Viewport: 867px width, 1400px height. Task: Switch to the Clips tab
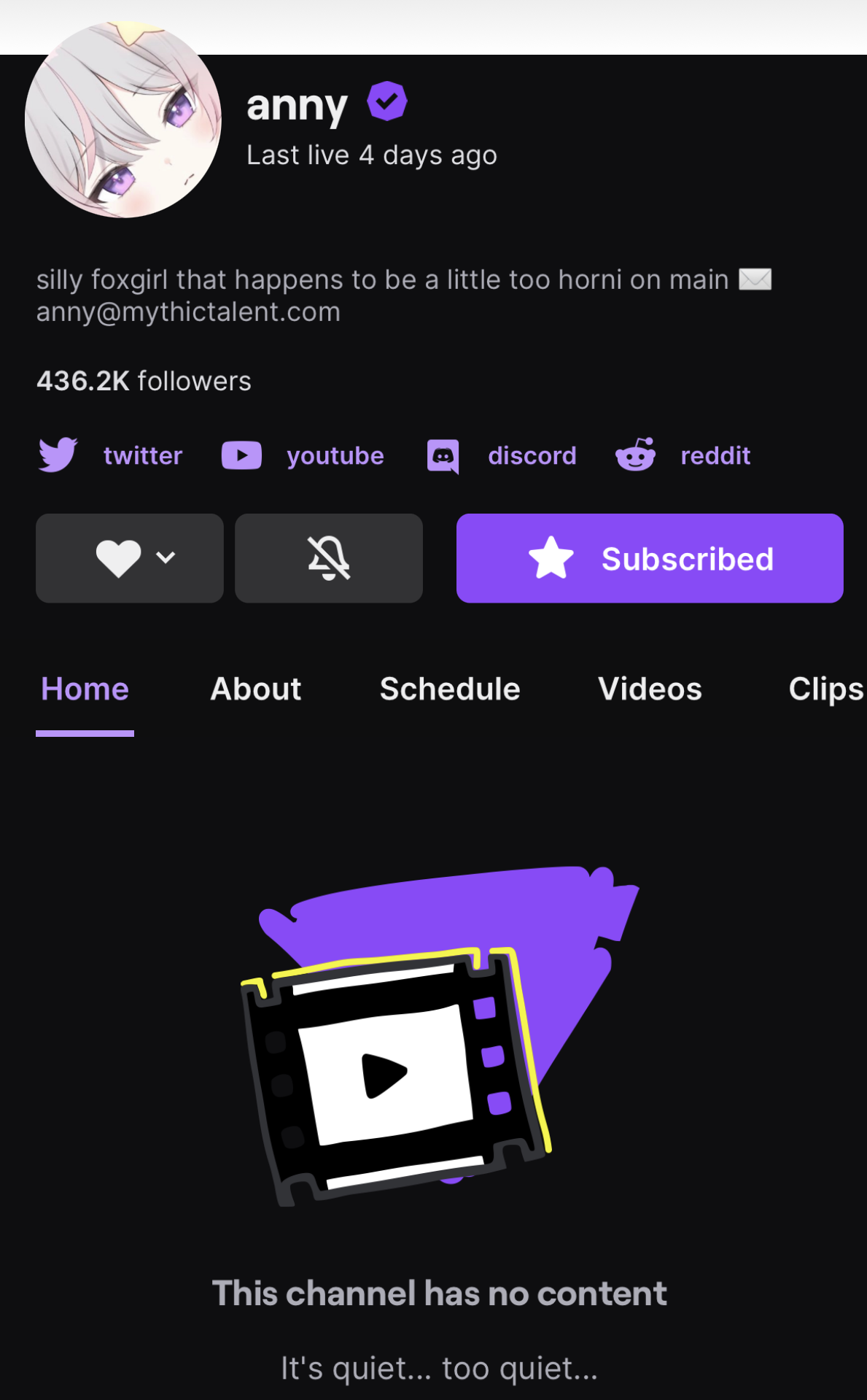pyautogui.click(x=825, y=689)
